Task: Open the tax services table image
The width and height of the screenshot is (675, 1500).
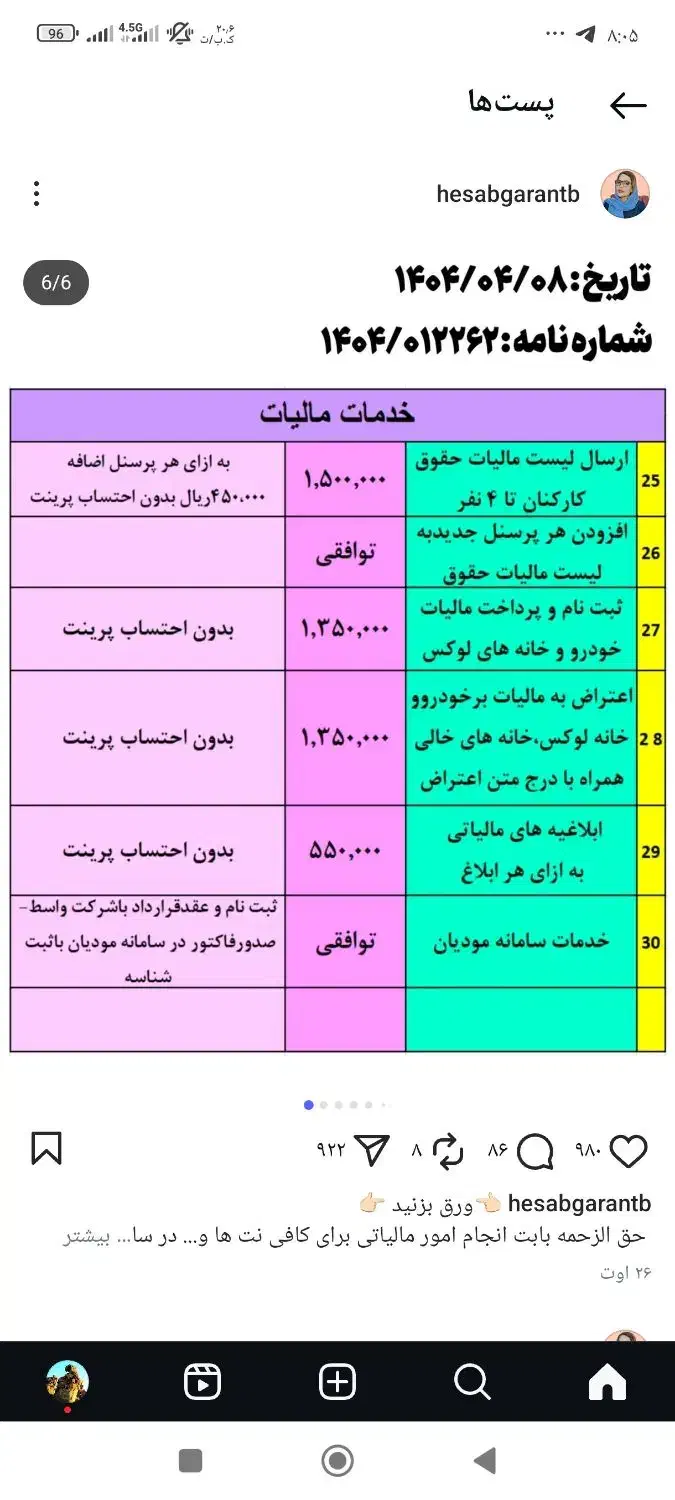Action: 337,660
